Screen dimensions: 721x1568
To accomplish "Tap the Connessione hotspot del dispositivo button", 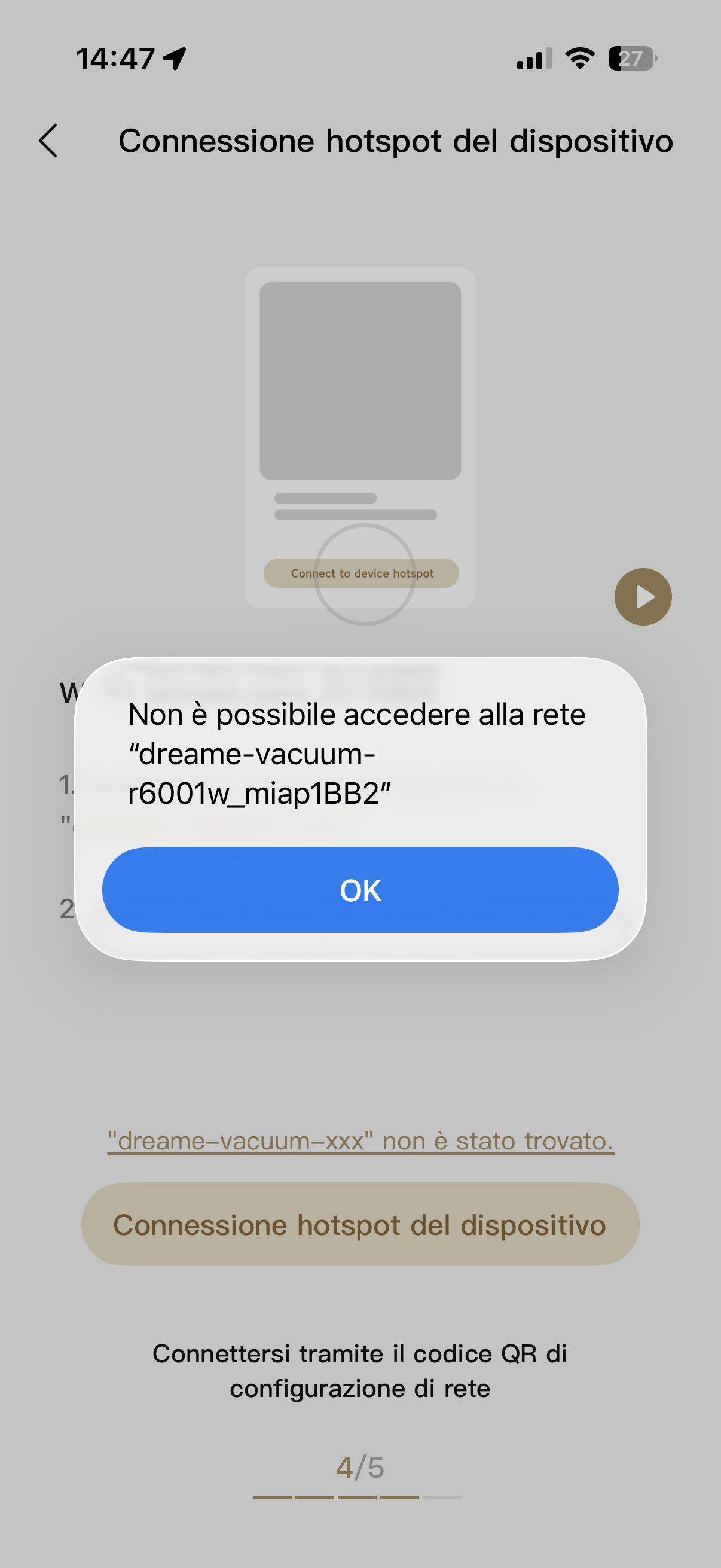I will (360, 1225).
